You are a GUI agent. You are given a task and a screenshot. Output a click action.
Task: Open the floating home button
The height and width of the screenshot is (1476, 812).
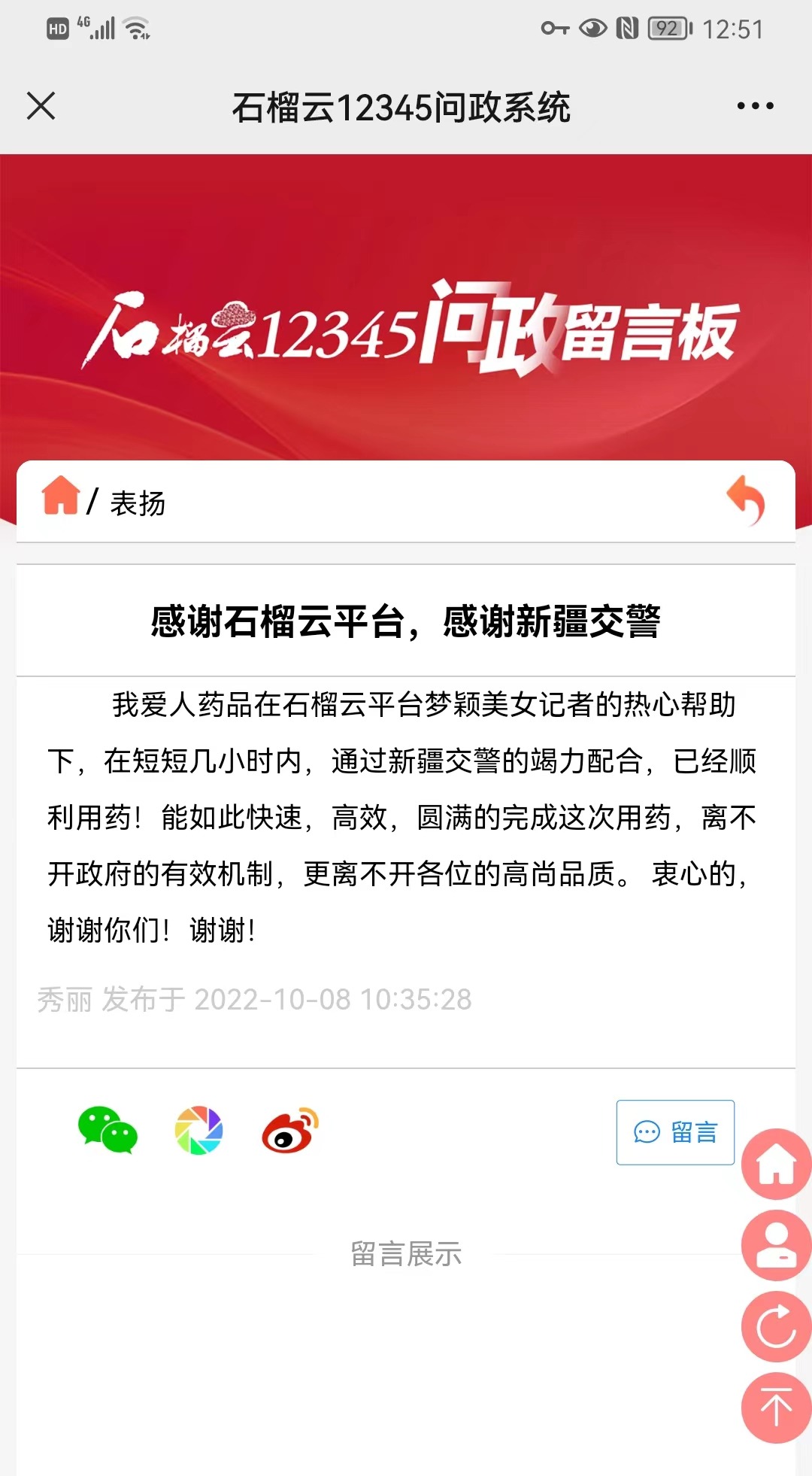pyautogui.click(x=777, y=1165)
